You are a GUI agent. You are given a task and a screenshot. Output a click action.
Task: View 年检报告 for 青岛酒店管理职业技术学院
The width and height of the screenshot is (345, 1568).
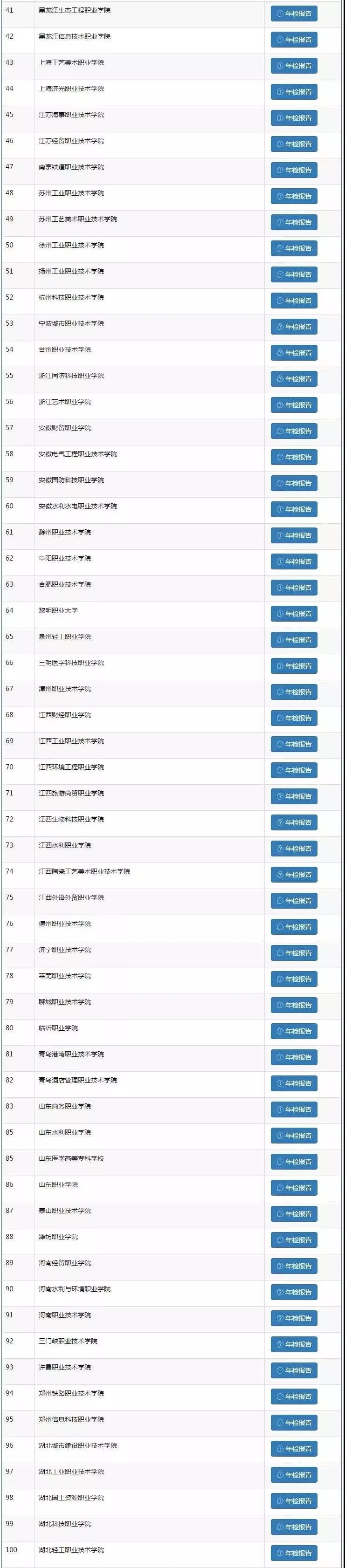pyautogui.click(x=294, y=1083)
